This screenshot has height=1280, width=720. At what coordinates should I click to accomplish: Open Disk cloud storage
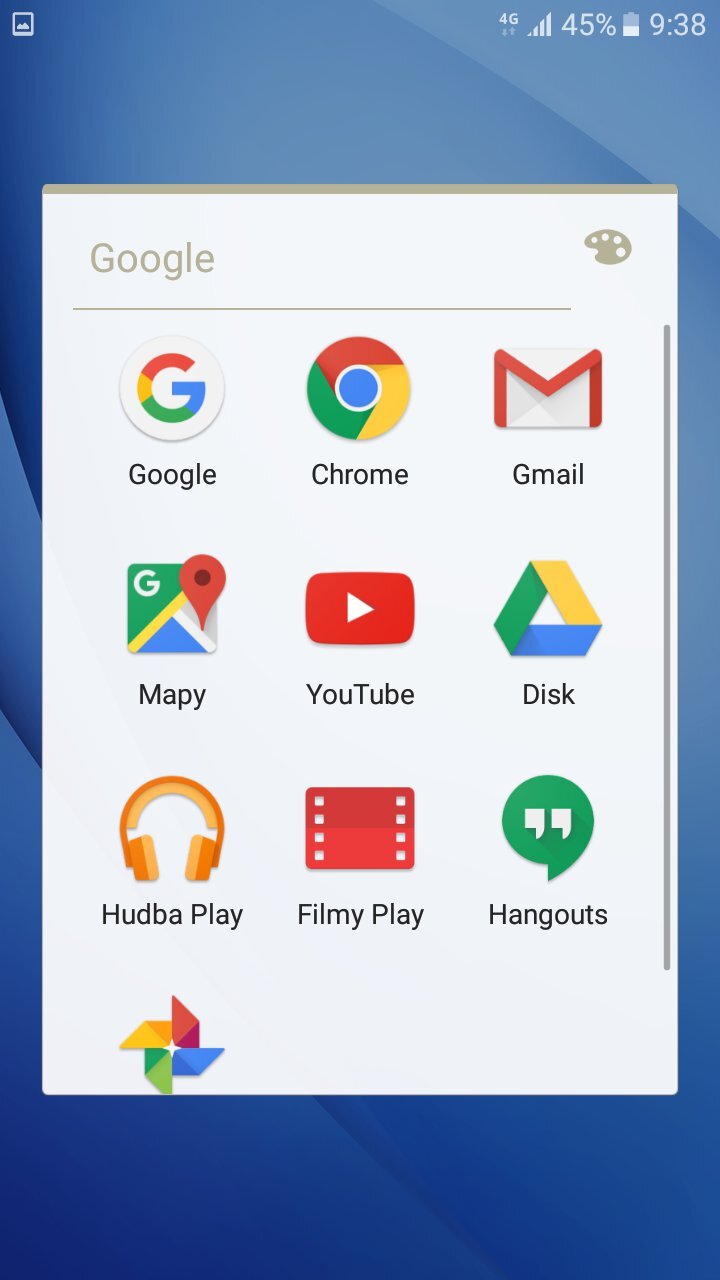[x=547, y=608]
